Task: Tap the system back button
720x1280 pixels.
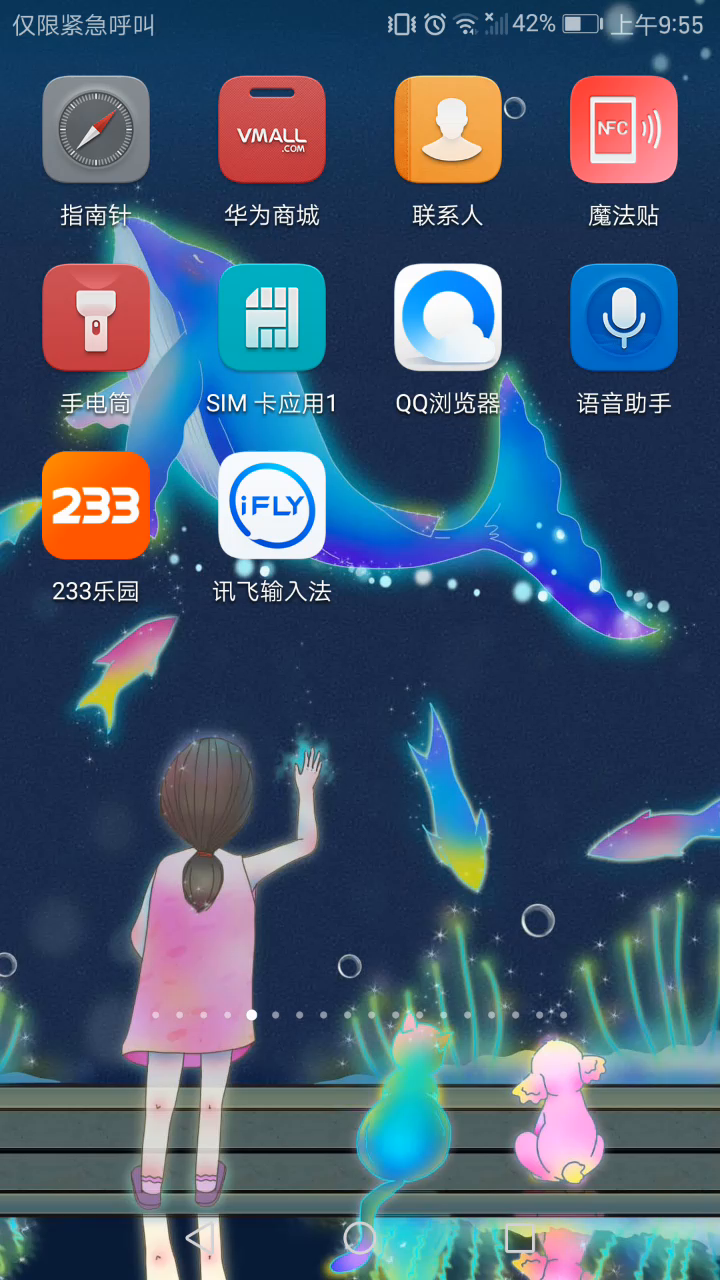Action: (x=200, y=1238)
